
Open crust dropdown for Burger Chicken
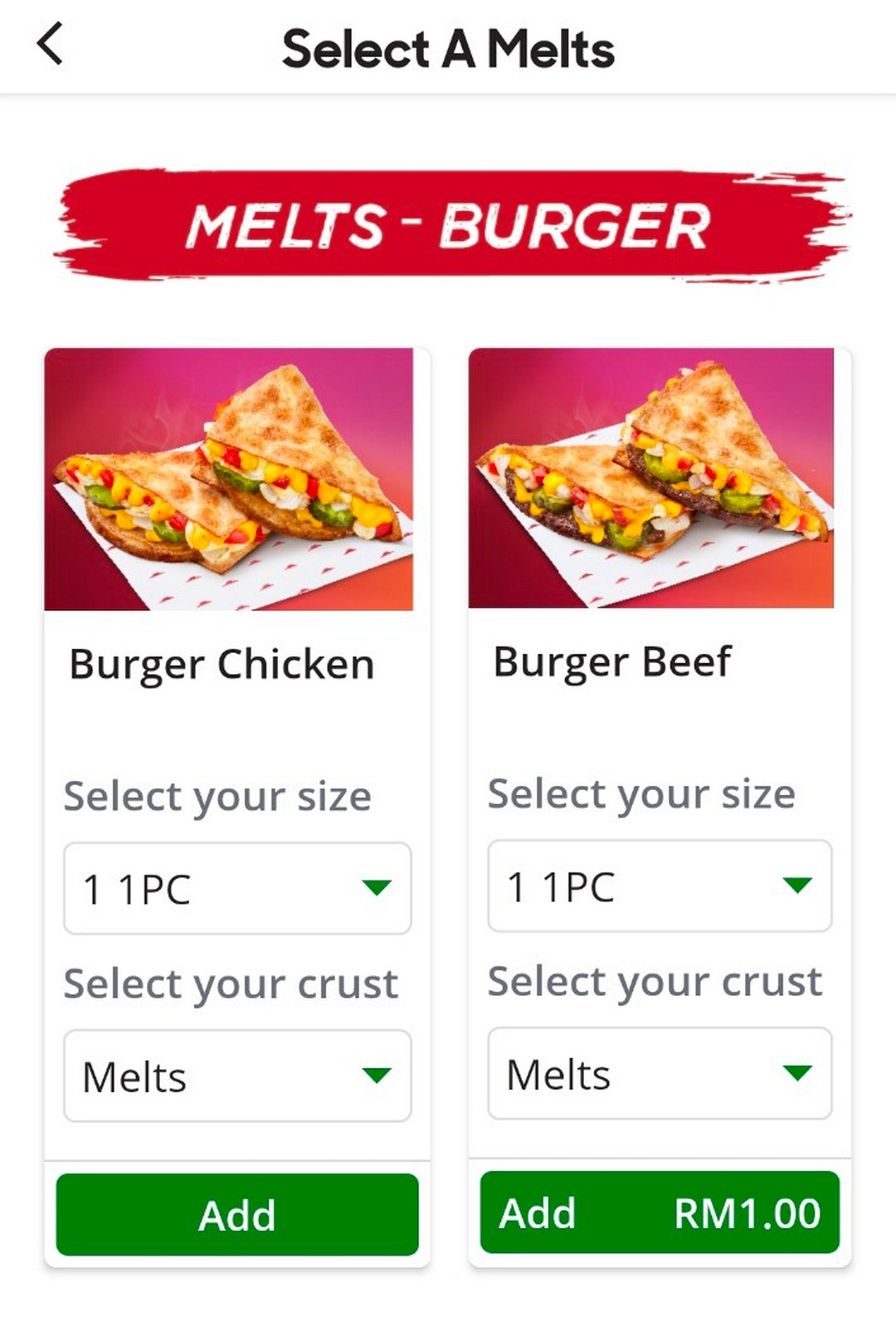[237, 1076]
